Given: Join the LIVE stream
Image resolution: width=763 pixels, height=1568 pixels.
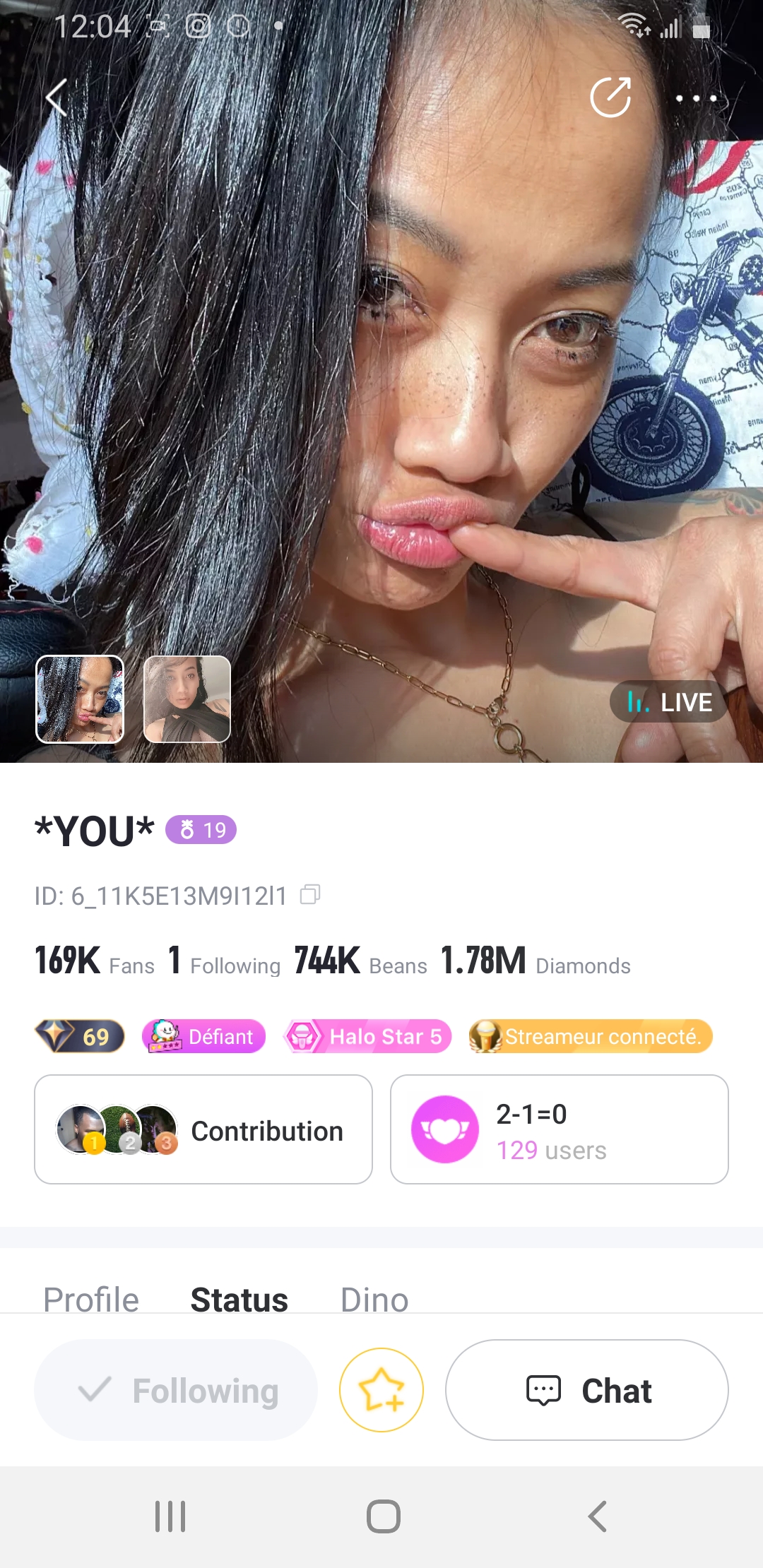Looking at the screenshot, I should (x=669, y=701).
